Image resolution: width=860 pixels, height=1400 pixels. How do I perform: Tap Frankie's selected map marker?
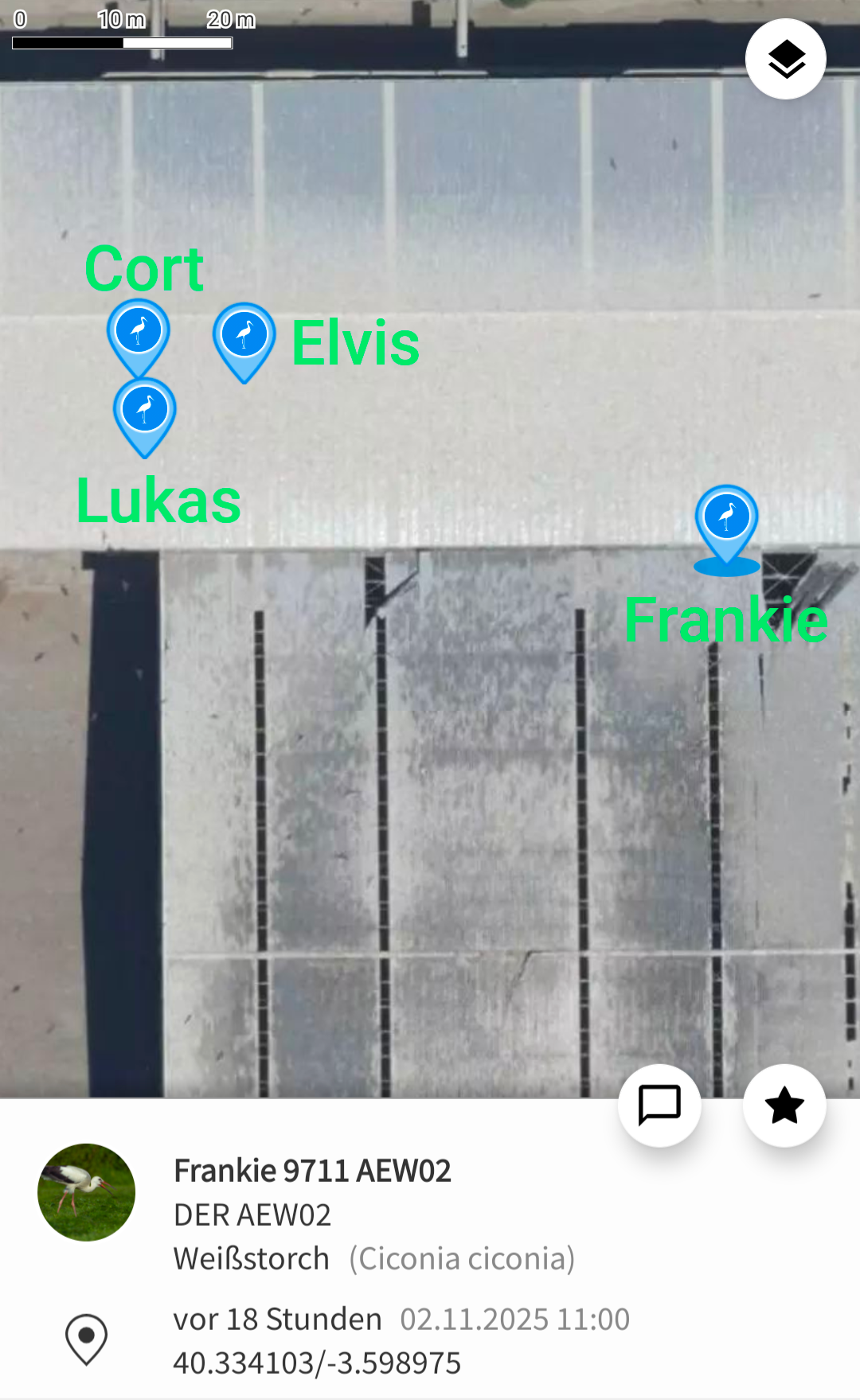(x=726, y=519)
